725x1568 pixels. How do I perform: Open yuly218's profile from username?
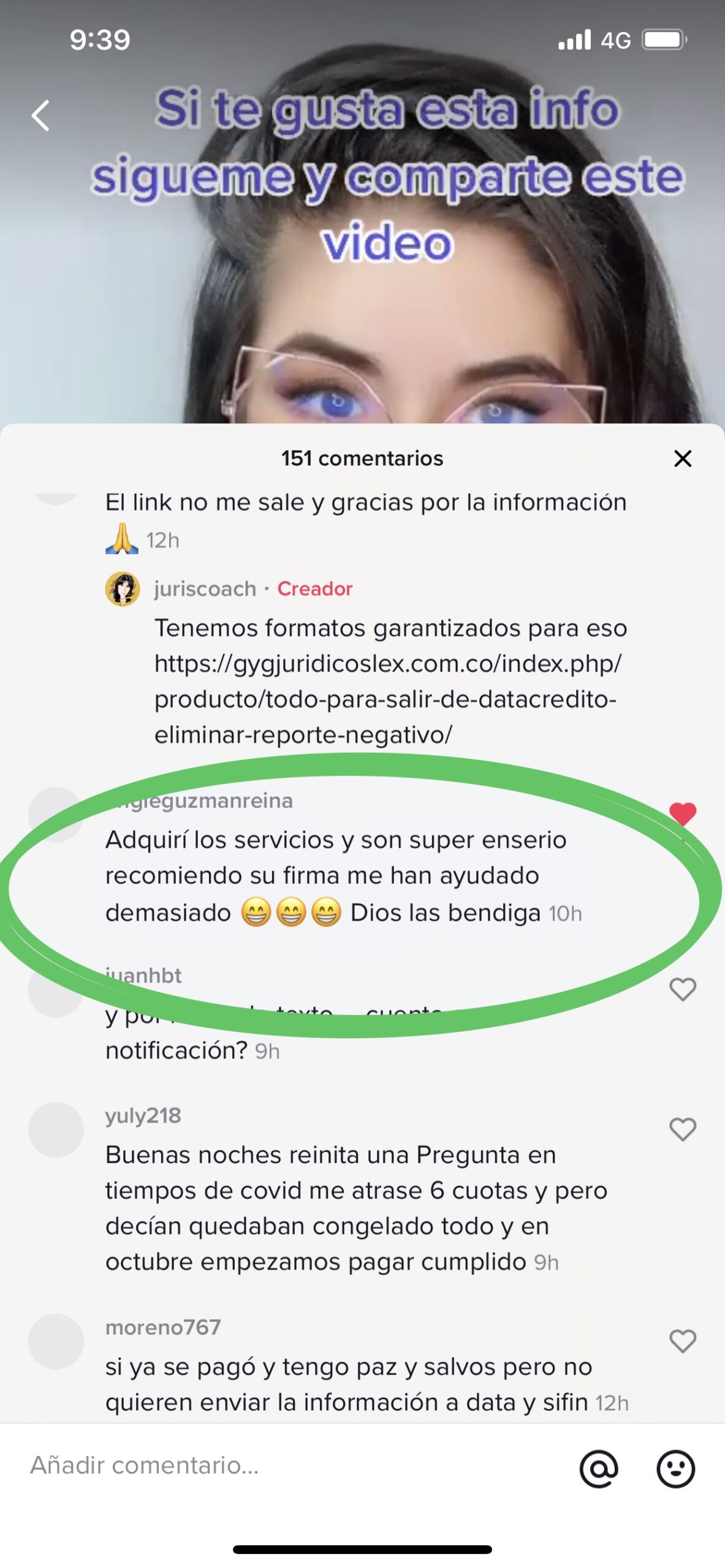(143, 1116)
